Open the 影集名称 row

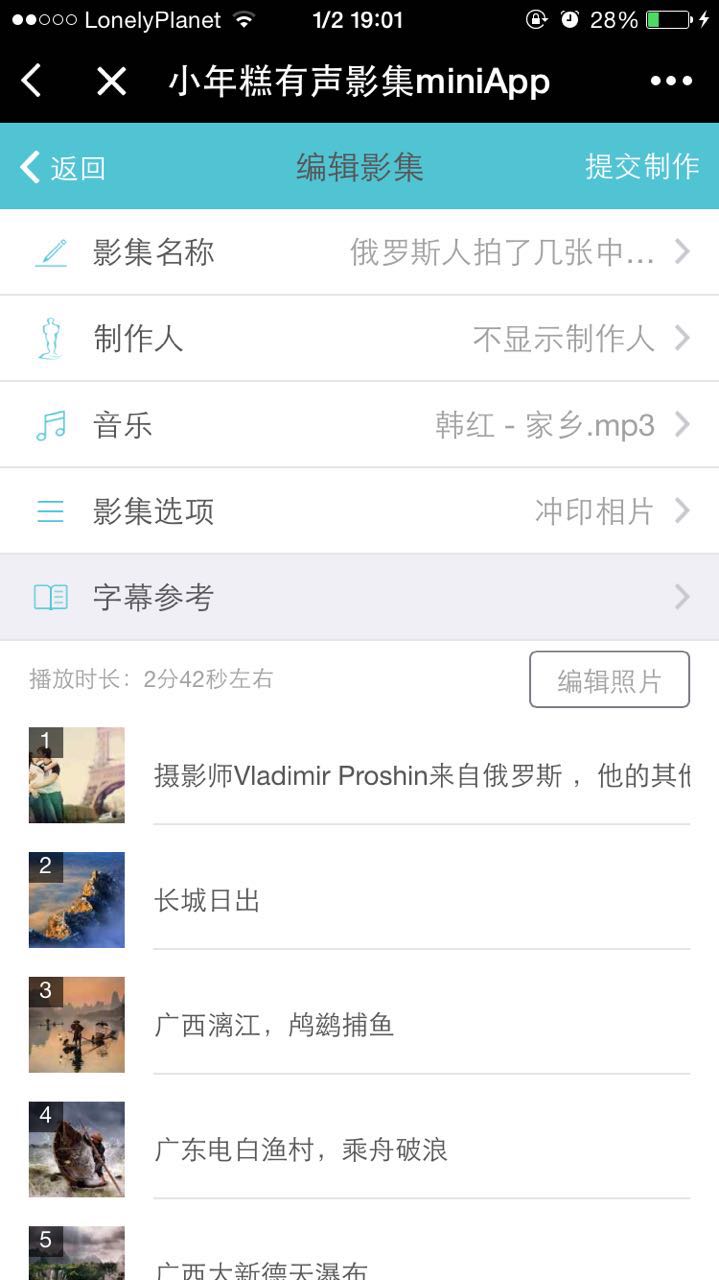359,252
